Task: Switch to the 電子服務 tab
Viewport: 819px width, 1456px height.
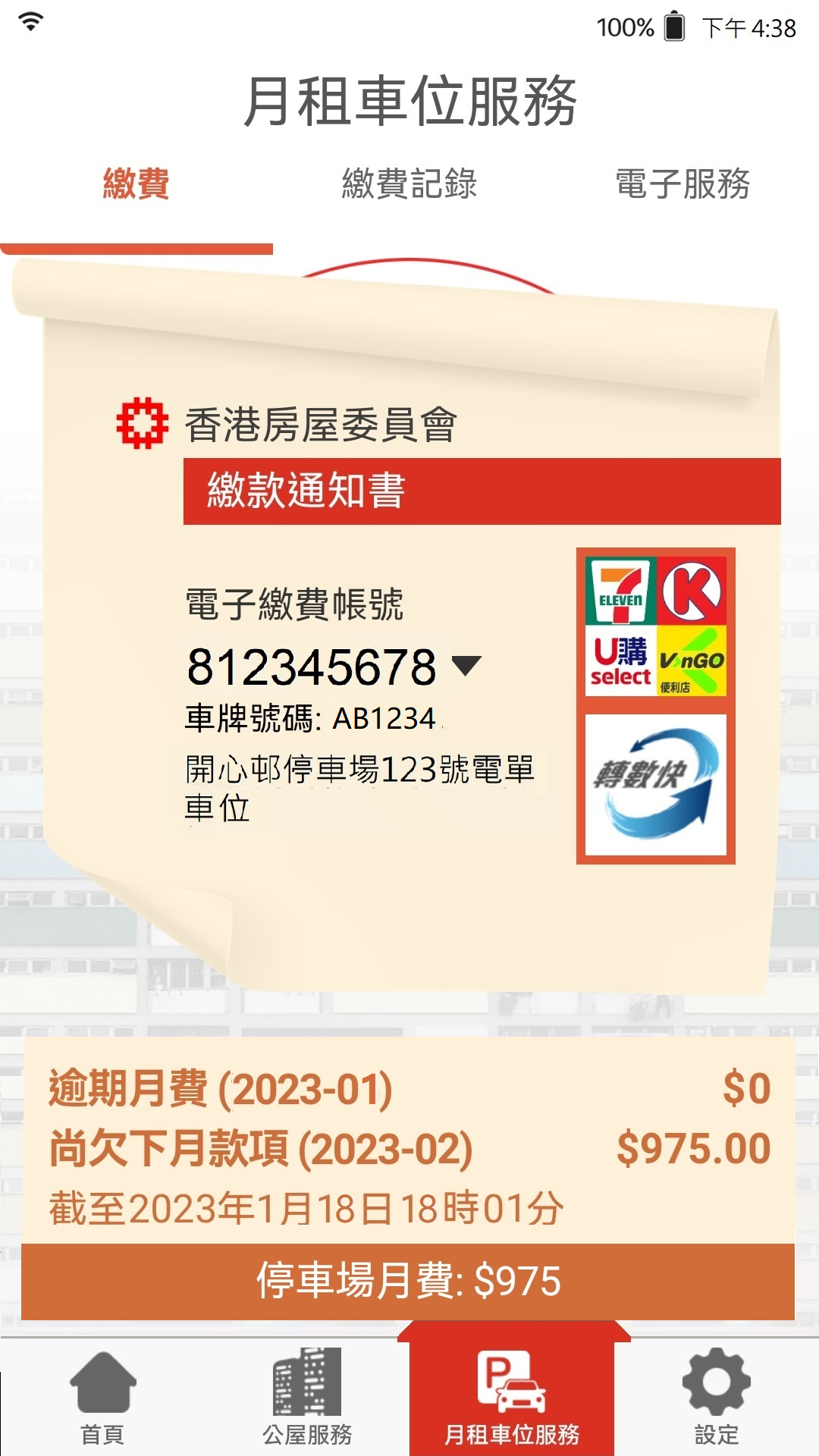Action: [682, 184]
